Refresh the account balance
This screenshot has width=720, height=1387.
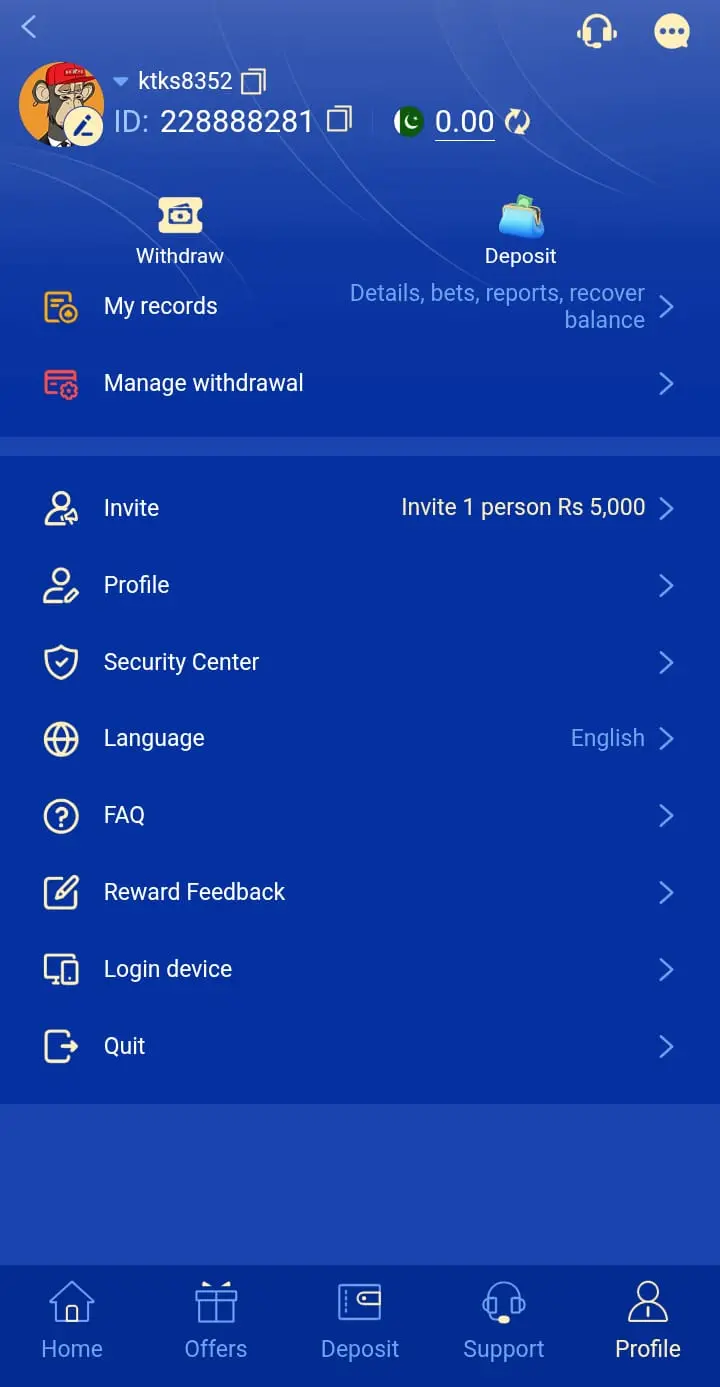click(517, 122)
